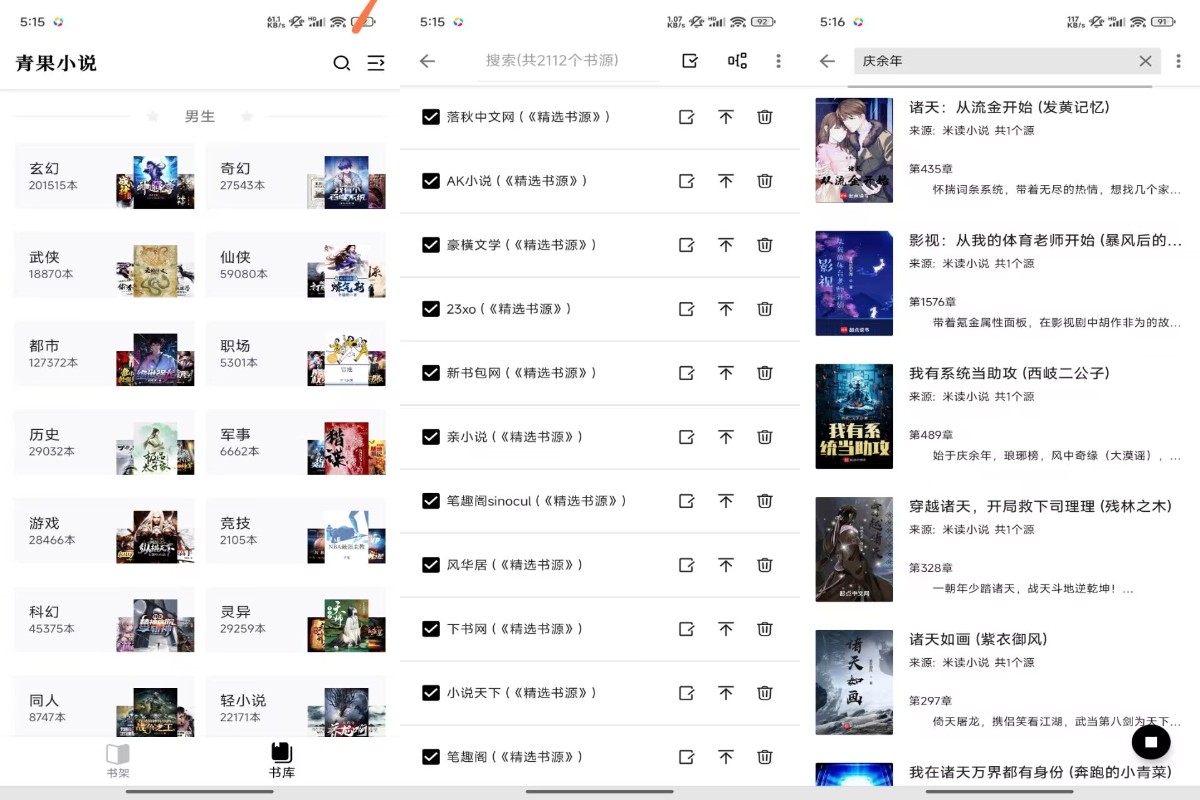Move 豪横文学 source to top
Viewport: 1200px width, 800px height.
coord(726,245)
